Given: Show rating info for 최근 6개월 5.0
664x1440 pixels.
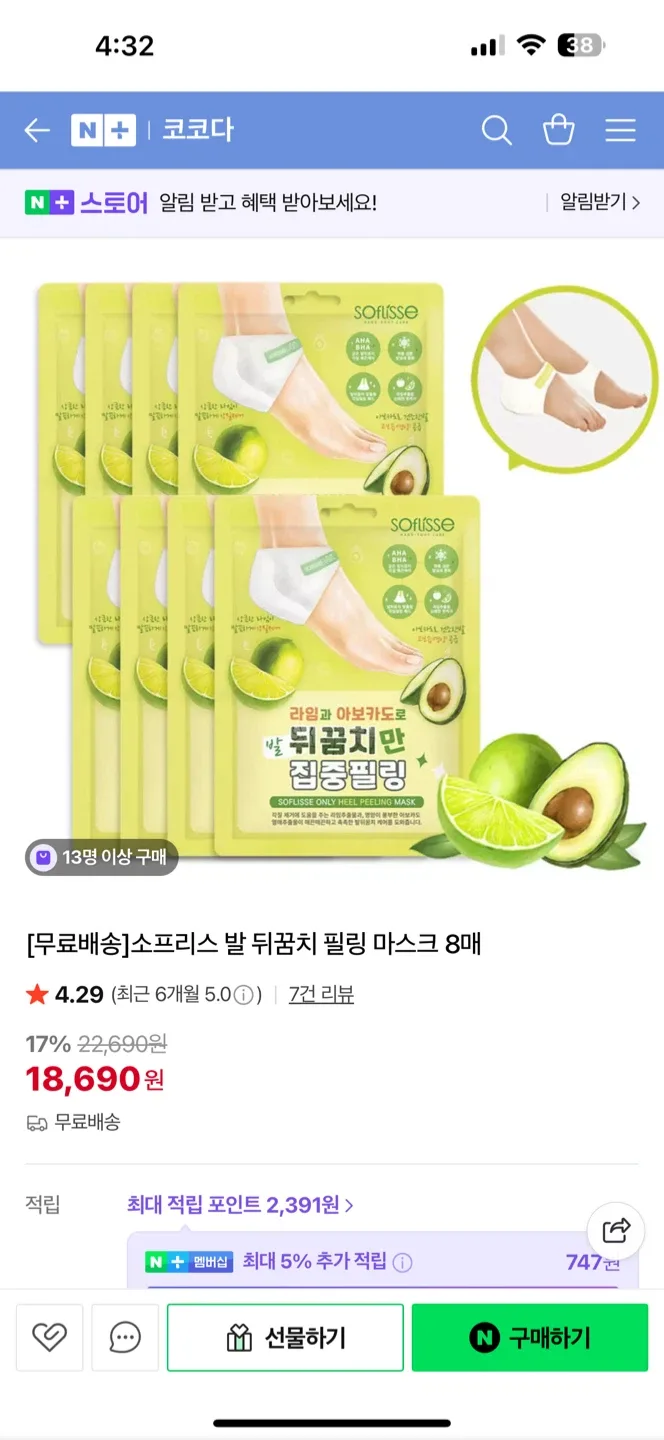Looking at the screenshot, I should (x=243, y=995).
